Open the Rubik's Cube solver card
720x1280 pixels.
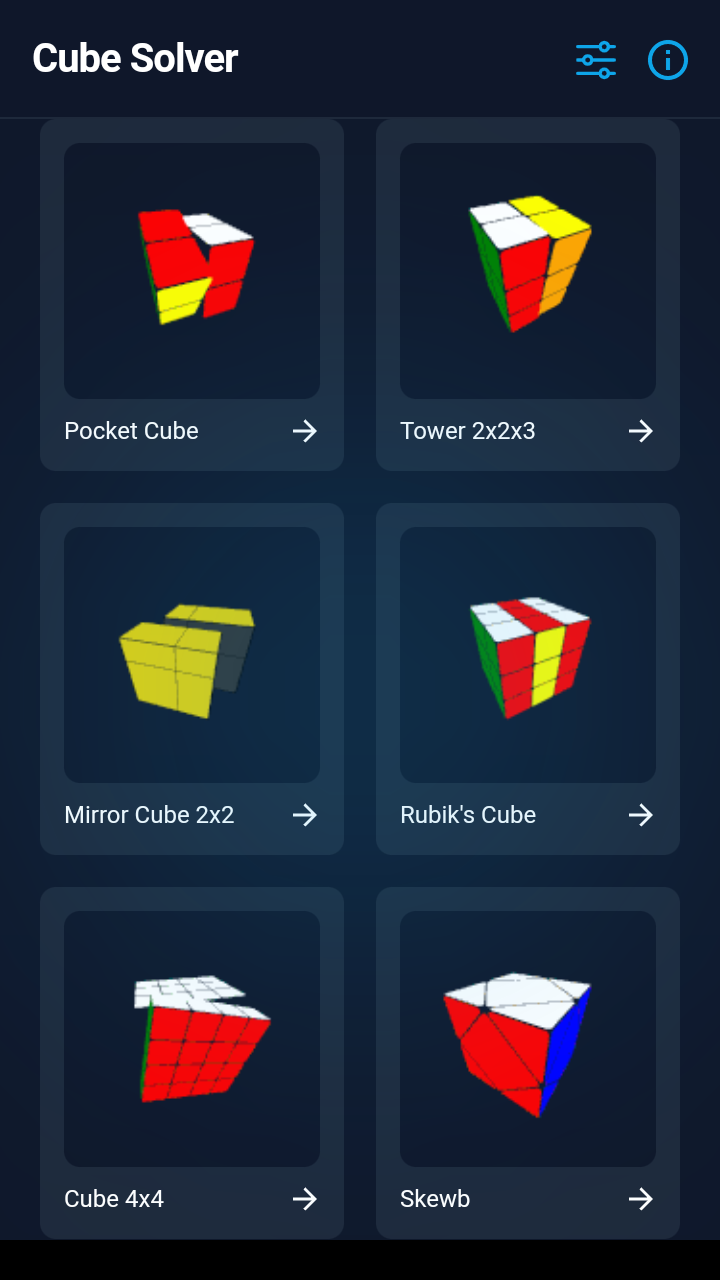(527, 677)
